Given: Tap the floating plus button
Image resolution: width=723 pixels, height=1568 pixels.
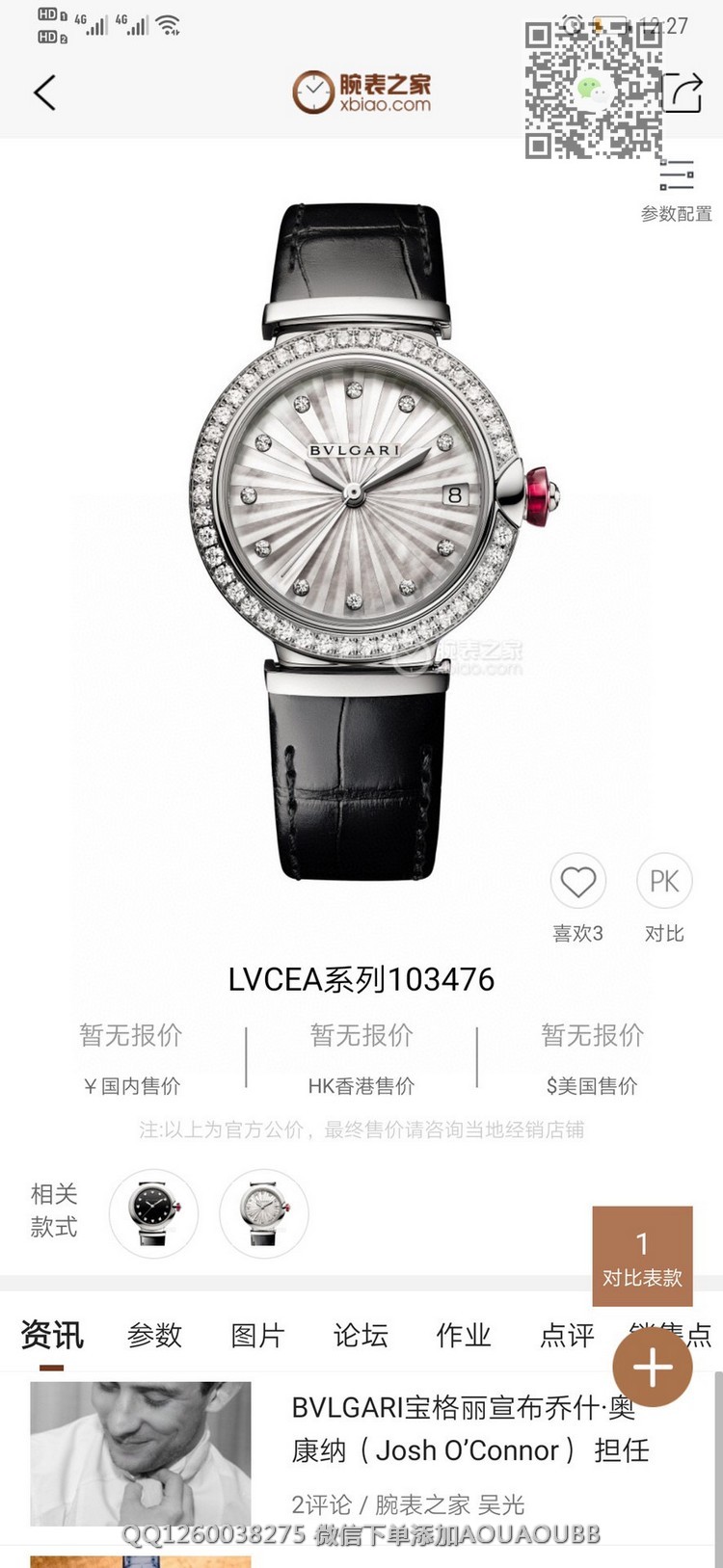Looking at the screenshot, I should coord(653,1367).
